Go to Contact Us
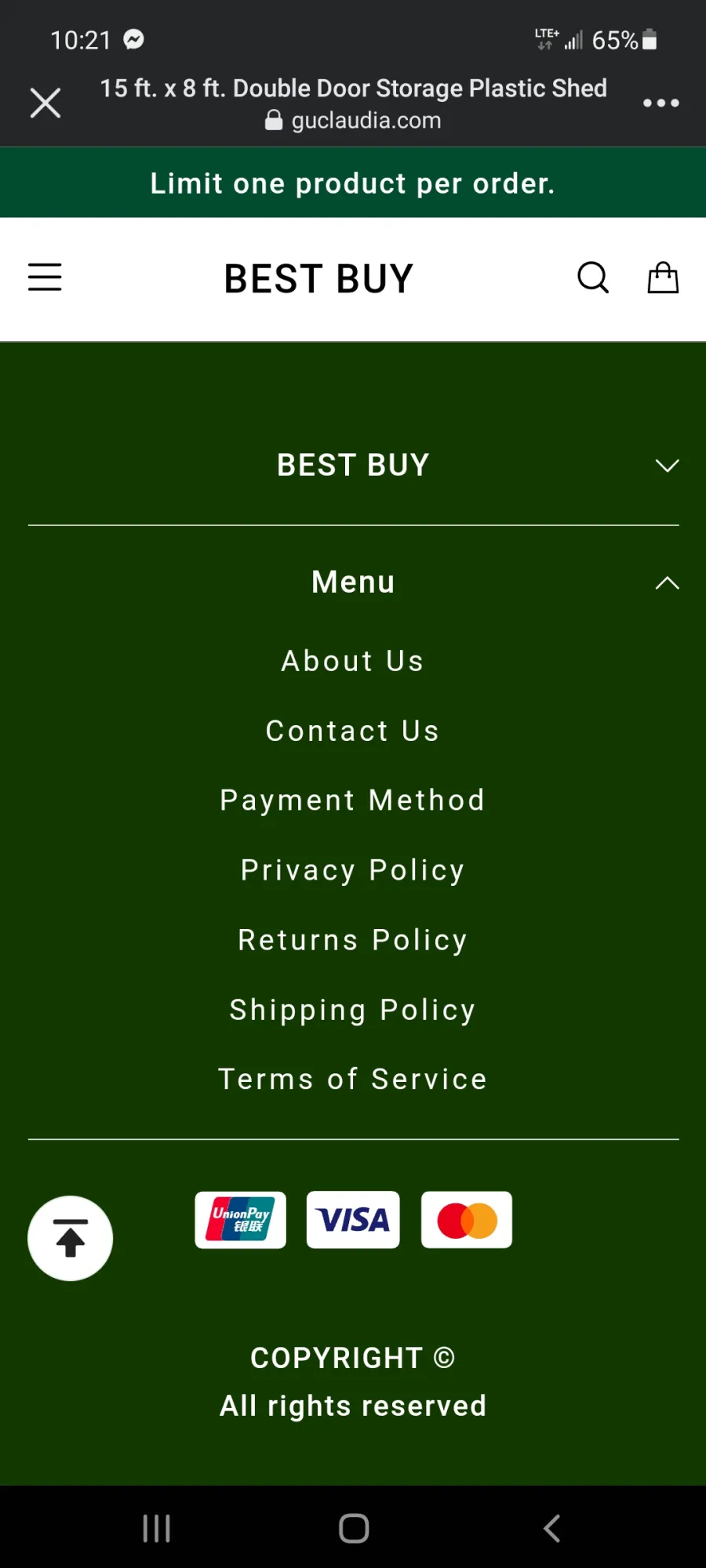 coord(353,731)
